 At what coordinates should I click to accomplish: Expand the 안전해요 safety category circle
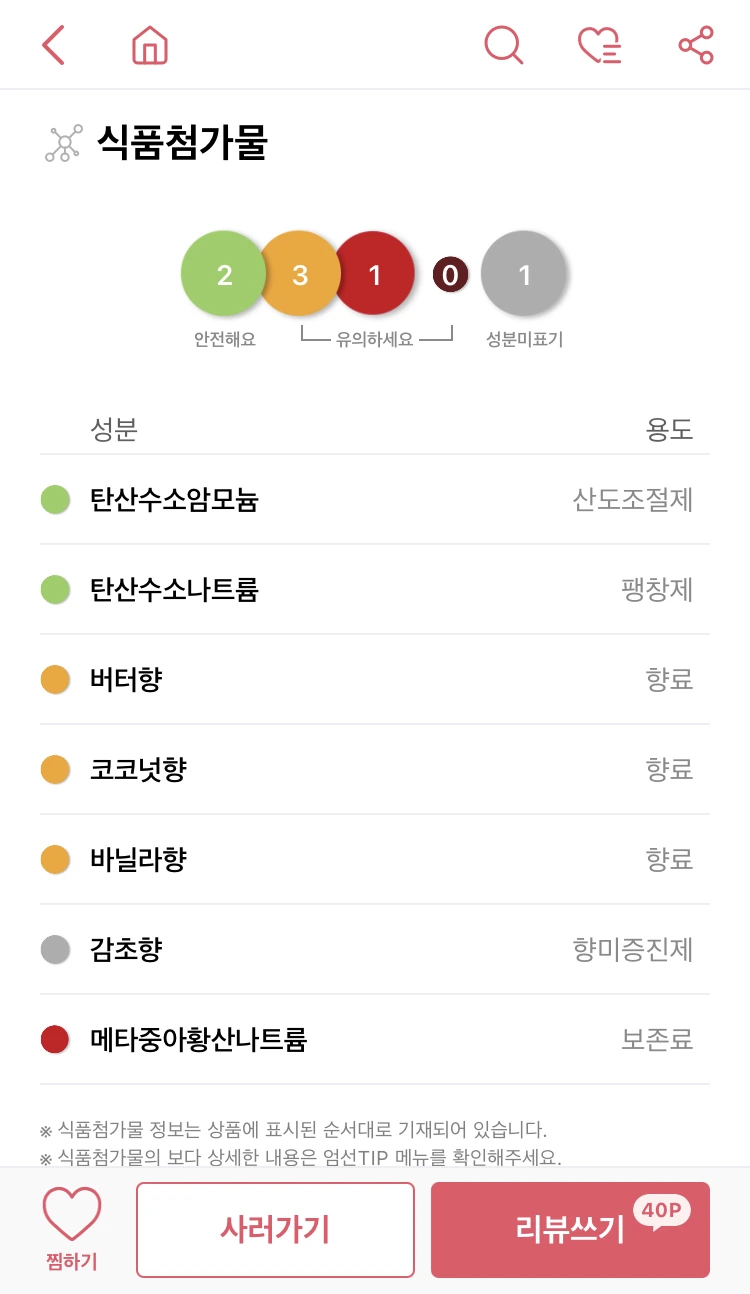[223, 272]
